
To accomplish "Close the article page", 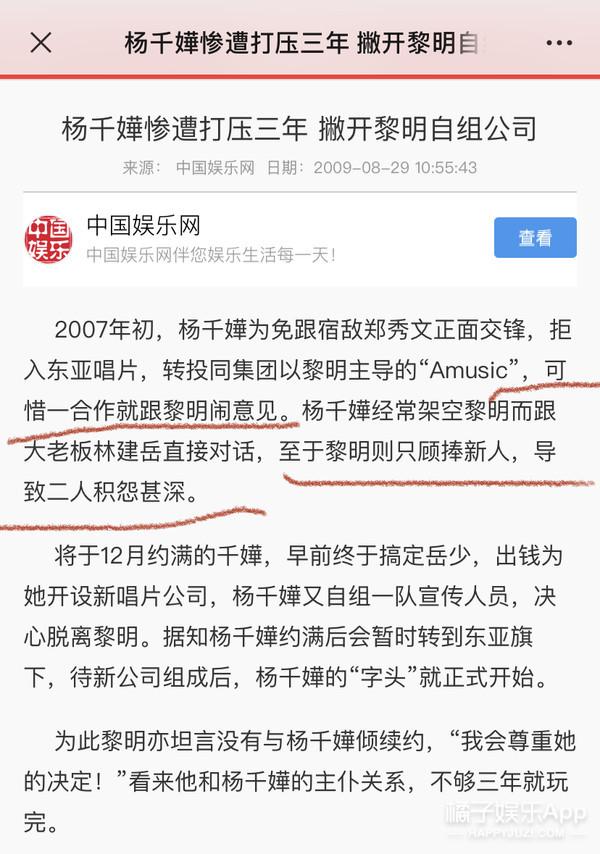I will click(x=41, y=43).
